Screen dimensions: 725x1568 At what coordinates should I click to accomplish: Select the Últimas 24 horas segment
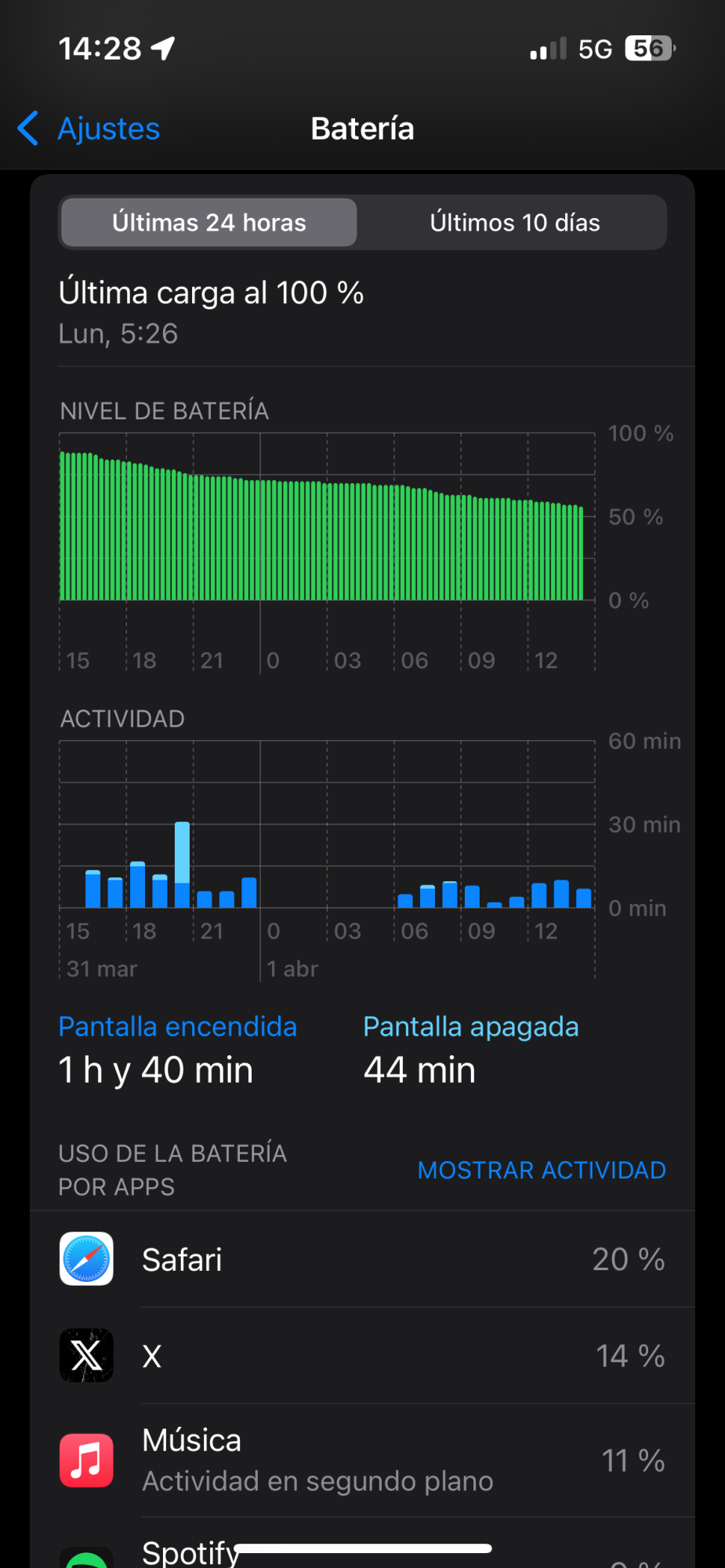pyautogui.click(x=208, y=223)
